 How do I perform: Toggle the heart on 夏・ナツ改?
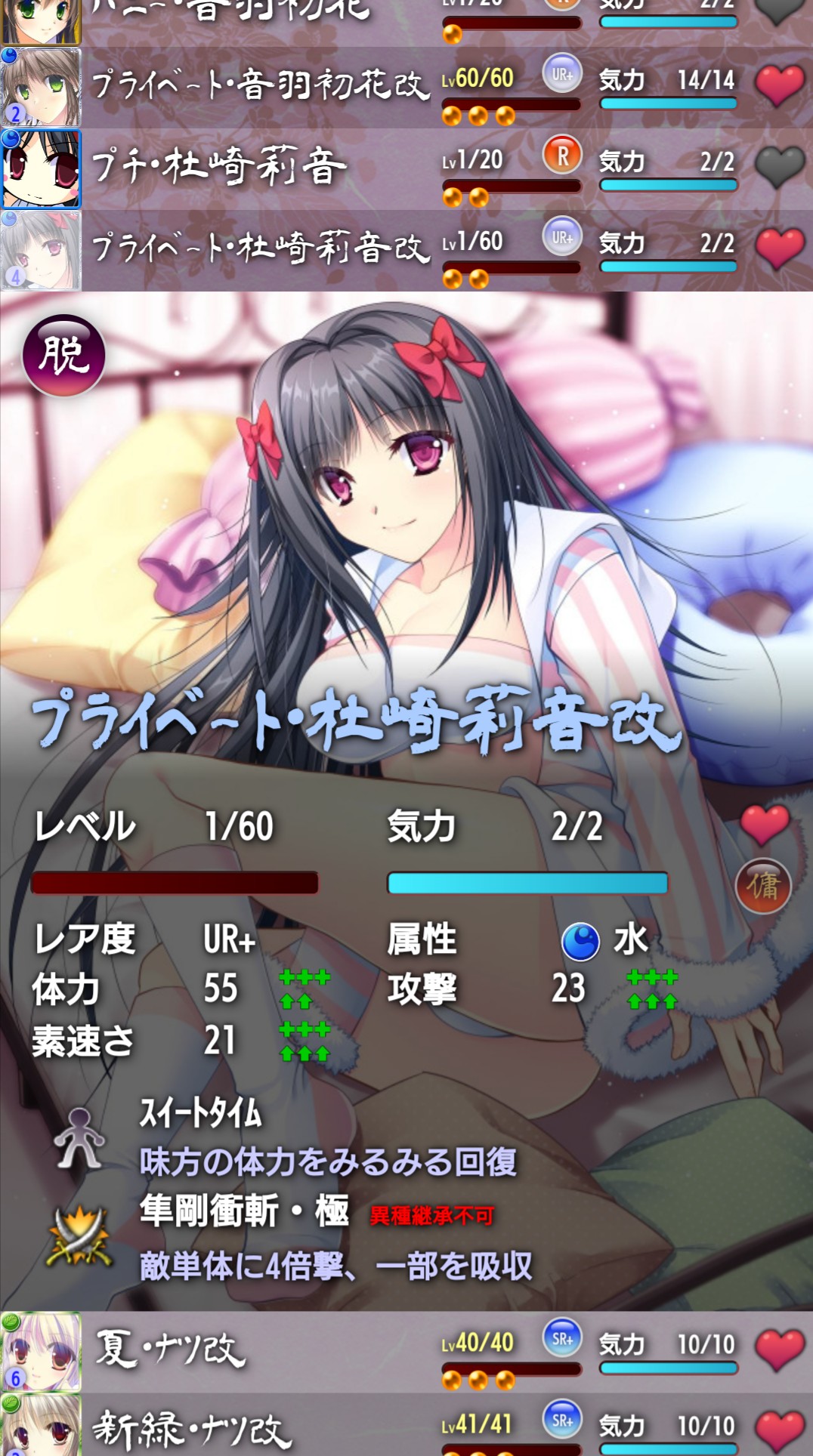[780, 1350]
